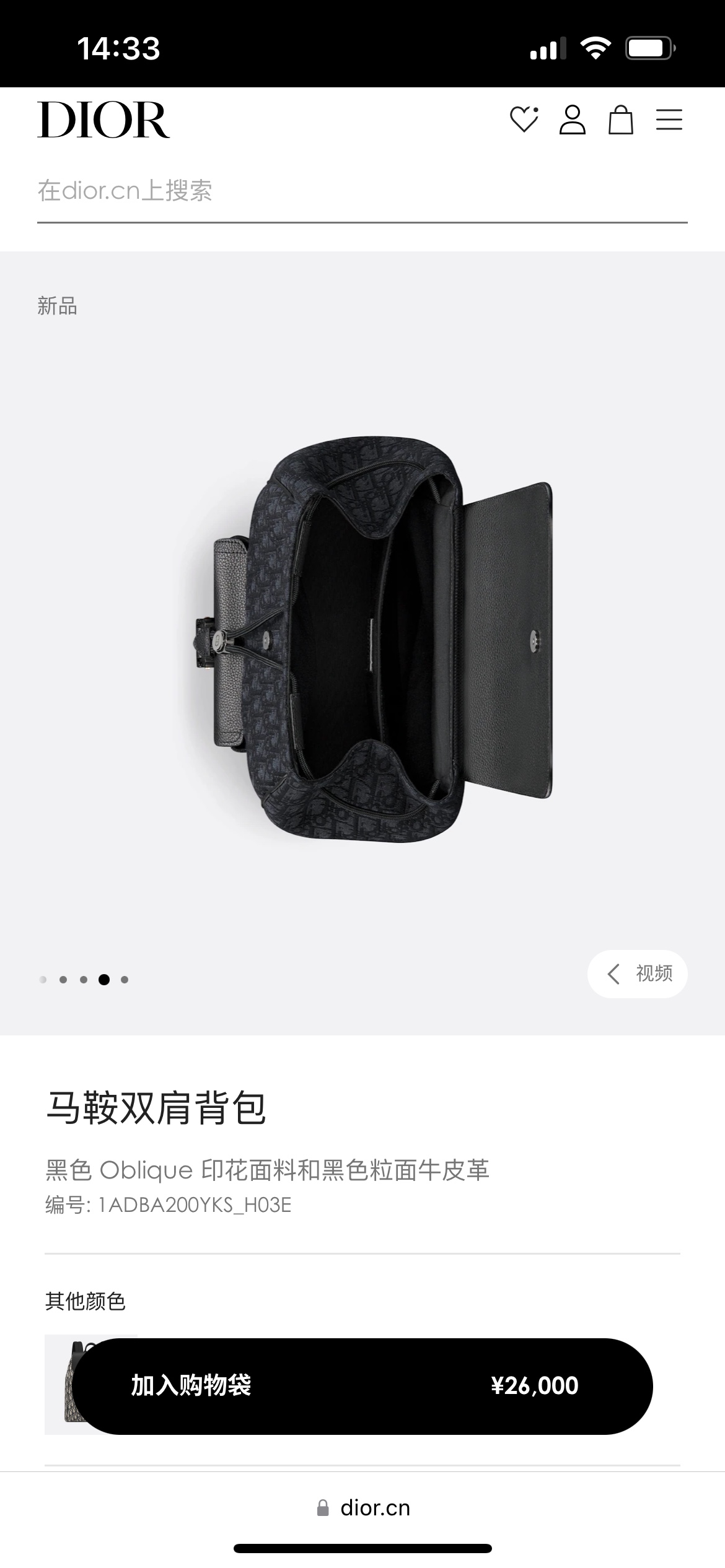Open the account profile icon
Viewport: 725px width, 1568px height.
coord(572,120)
